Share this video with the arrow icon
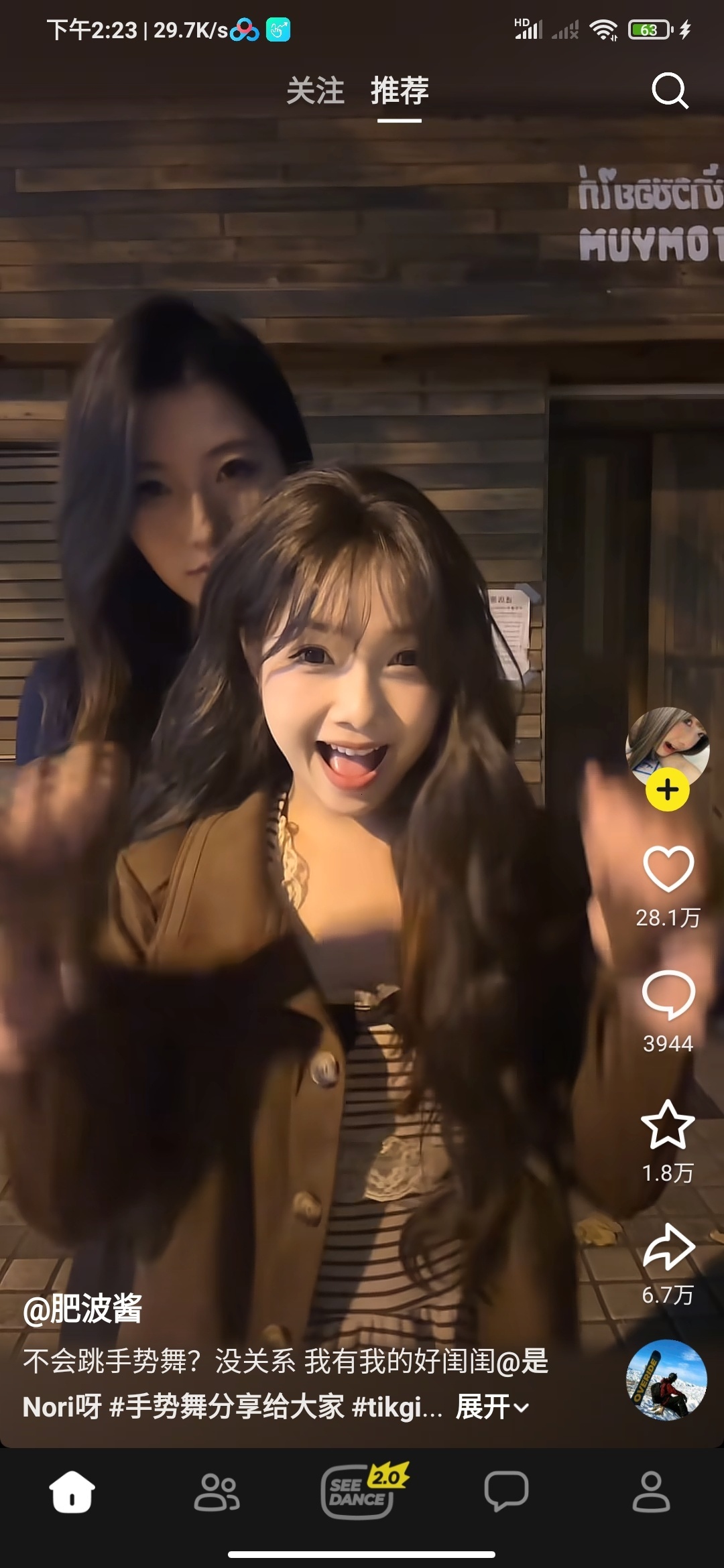The image size is (724, 1568). pos(668,1247)
